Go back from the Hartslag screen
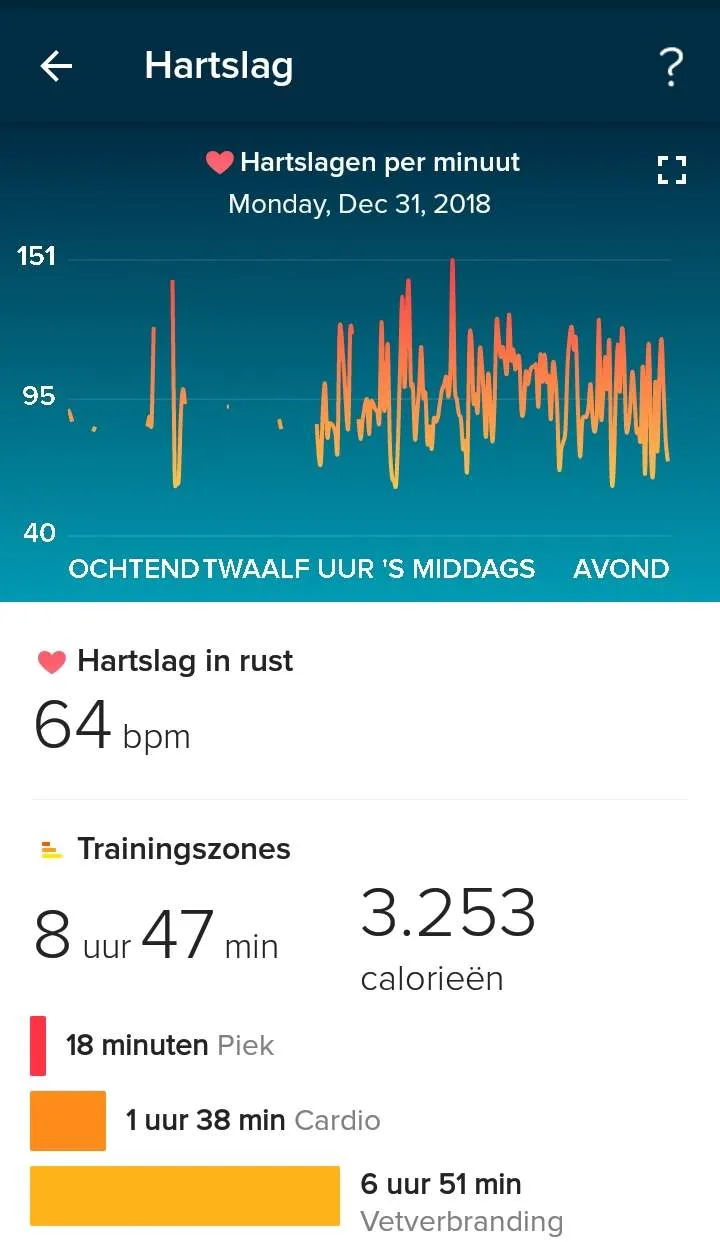Image resolution: width=720 pixels, height=1242 pixels. [x=56, y=66]
